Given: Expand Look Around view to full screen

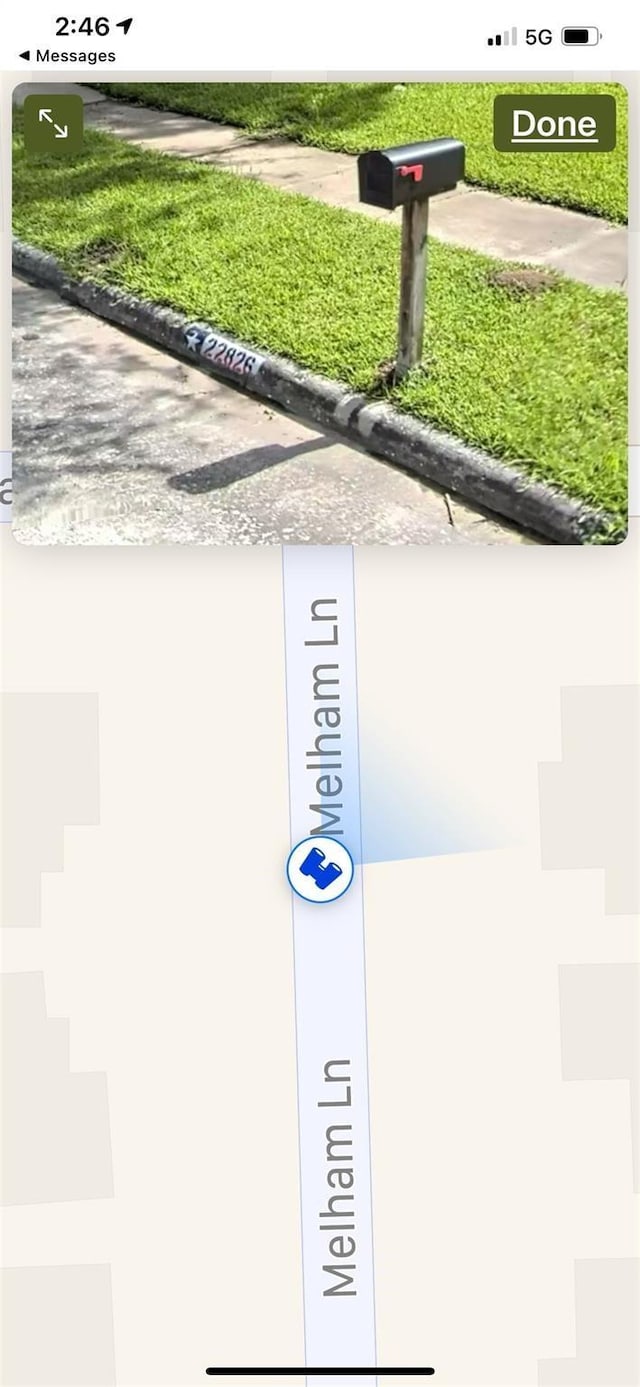Looking at the screenshot, I should pos(53,123).
